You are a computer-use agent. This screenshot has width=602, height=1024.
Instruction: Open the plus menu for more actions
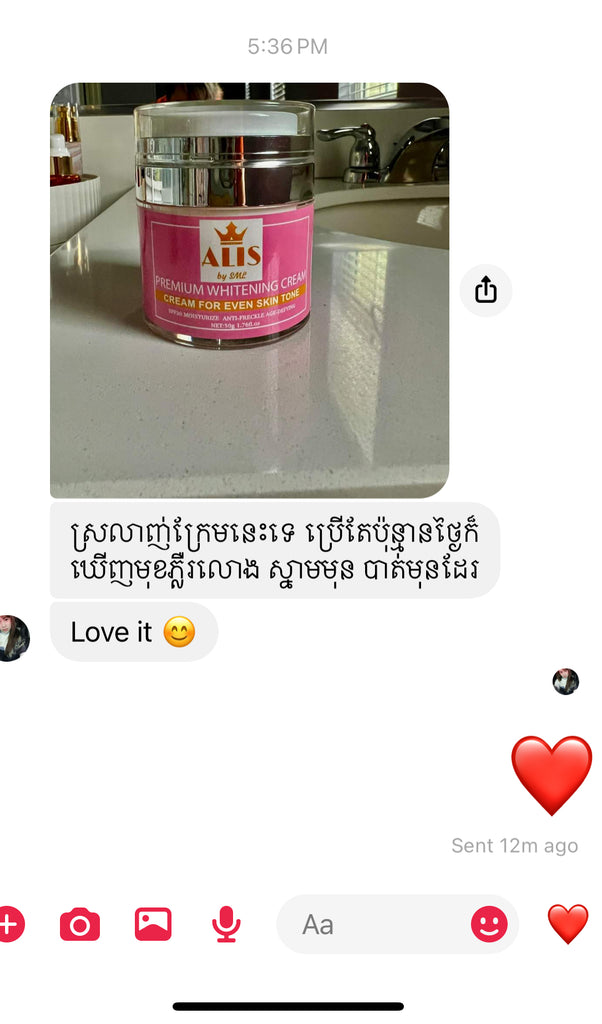tap(8, 924)
